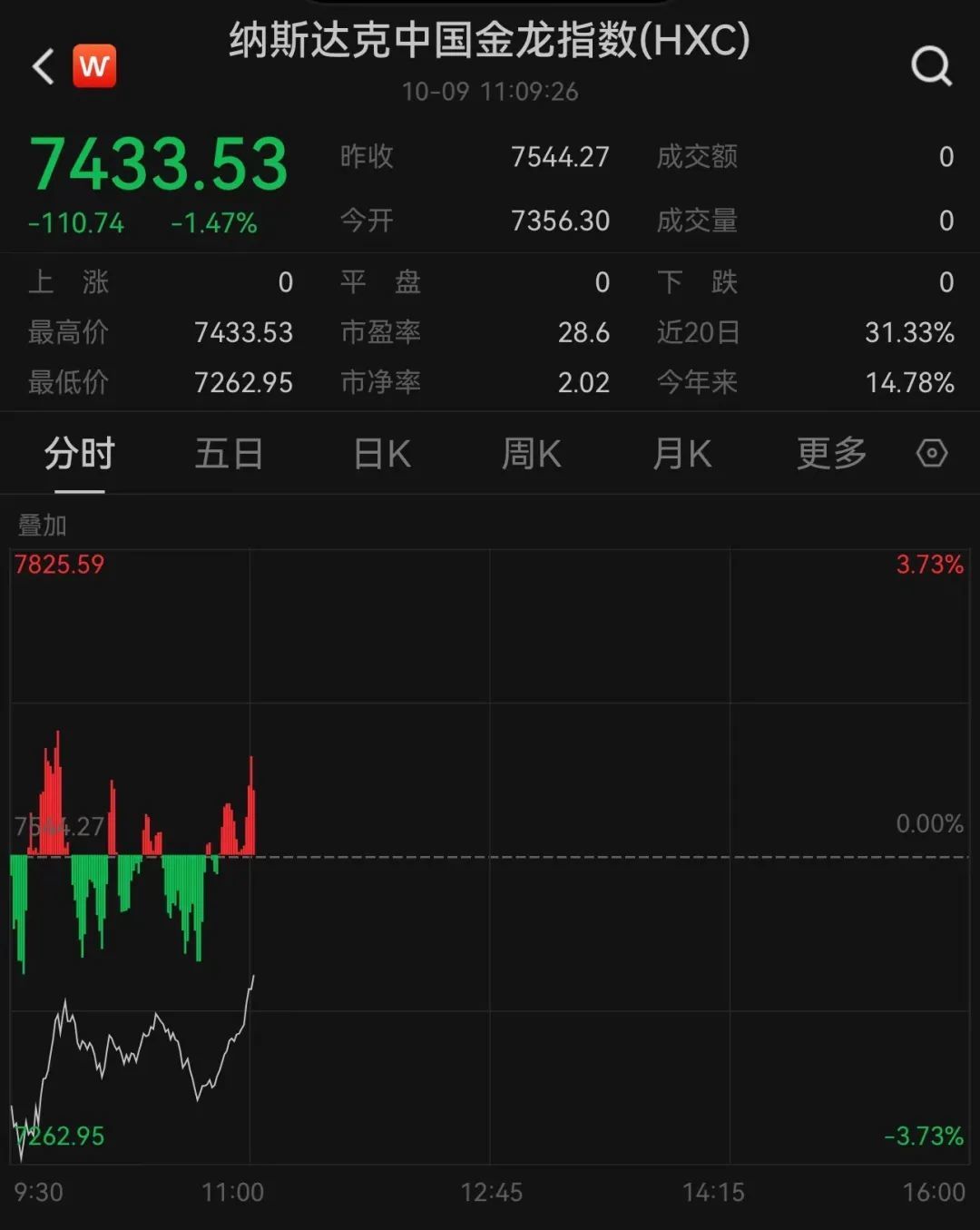Viewport: 980px width, 1230px height.
Task: Tap 叠加 to overlay a comparison
Action: pos(43,525)
